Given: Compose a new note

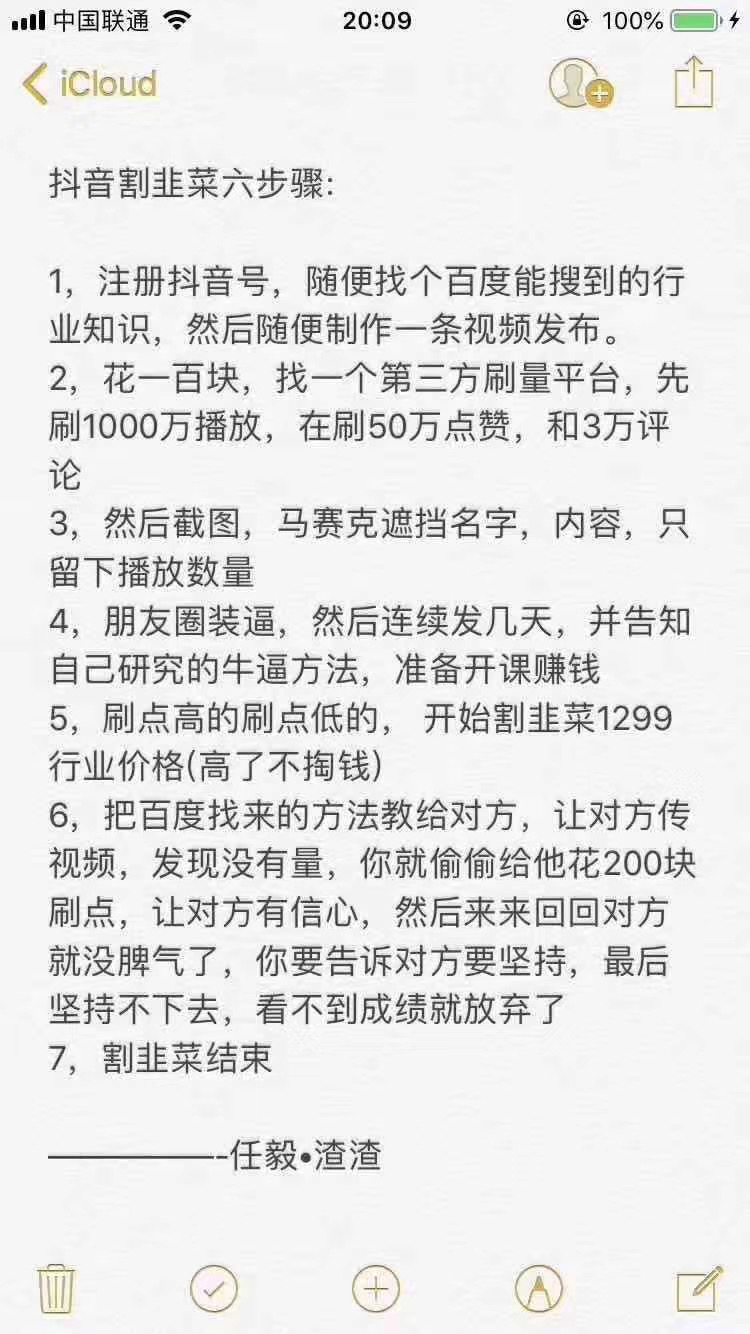Looking at the screenshot, I should (x=699, y=1287).
